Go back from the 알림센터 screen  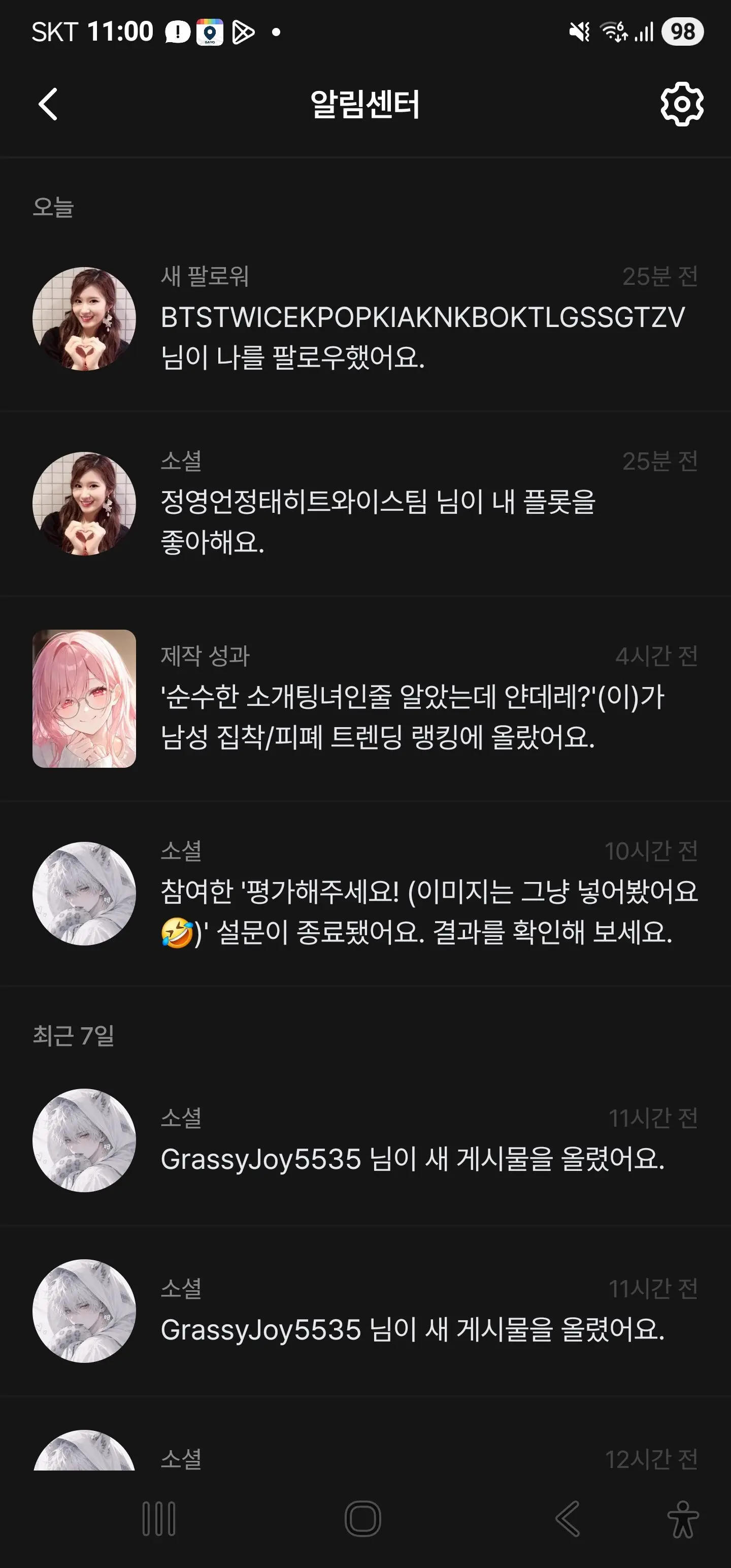tap(48, 104)
